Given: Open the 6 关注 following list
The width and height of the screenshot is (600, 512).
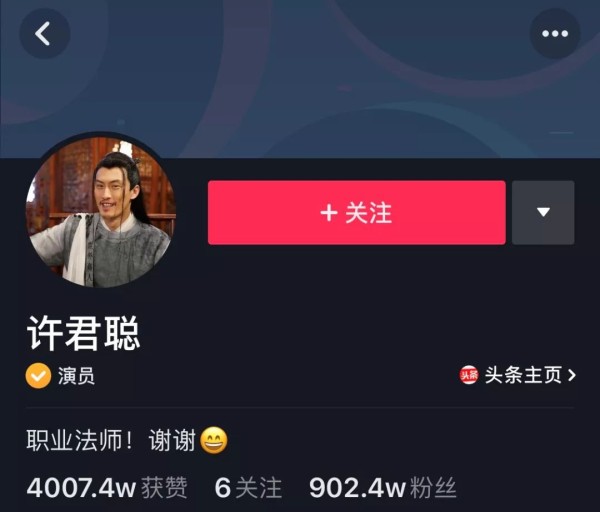Looking at the screenshot, I should point(248,488).
